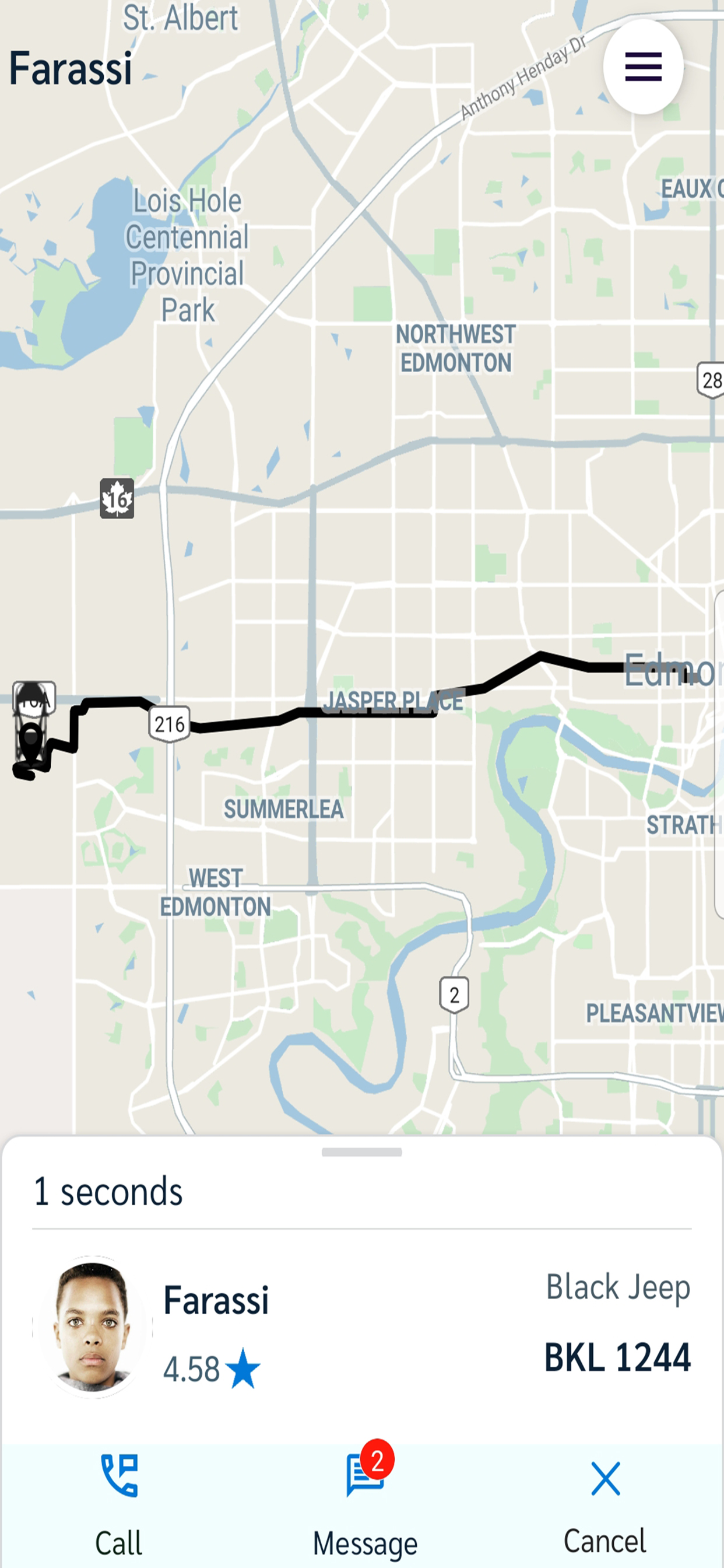Screen dimensions: 724x1568
Task: Open the hamburger menu
Action: click(643, 67)
